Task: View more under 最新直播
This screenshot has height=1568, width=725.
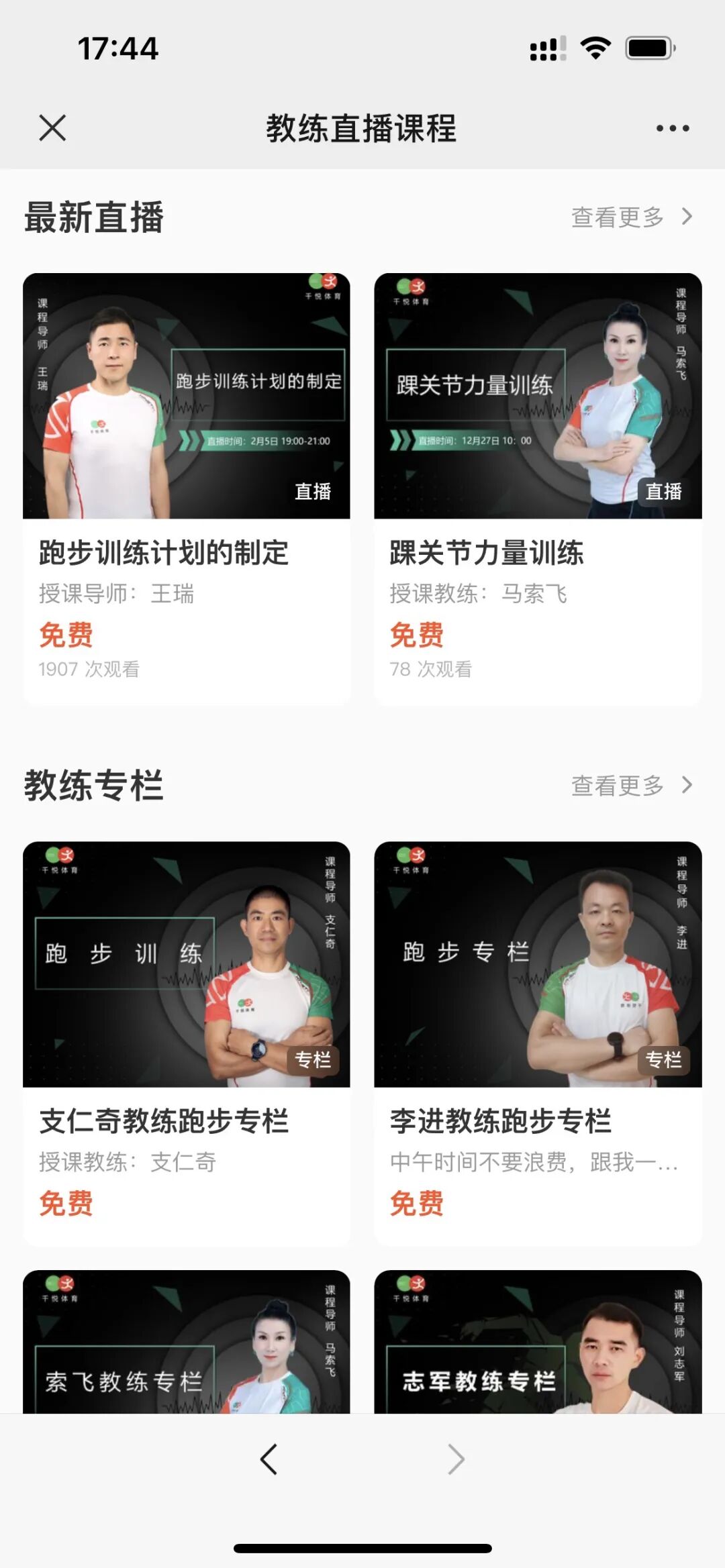Action: (631, 217)
